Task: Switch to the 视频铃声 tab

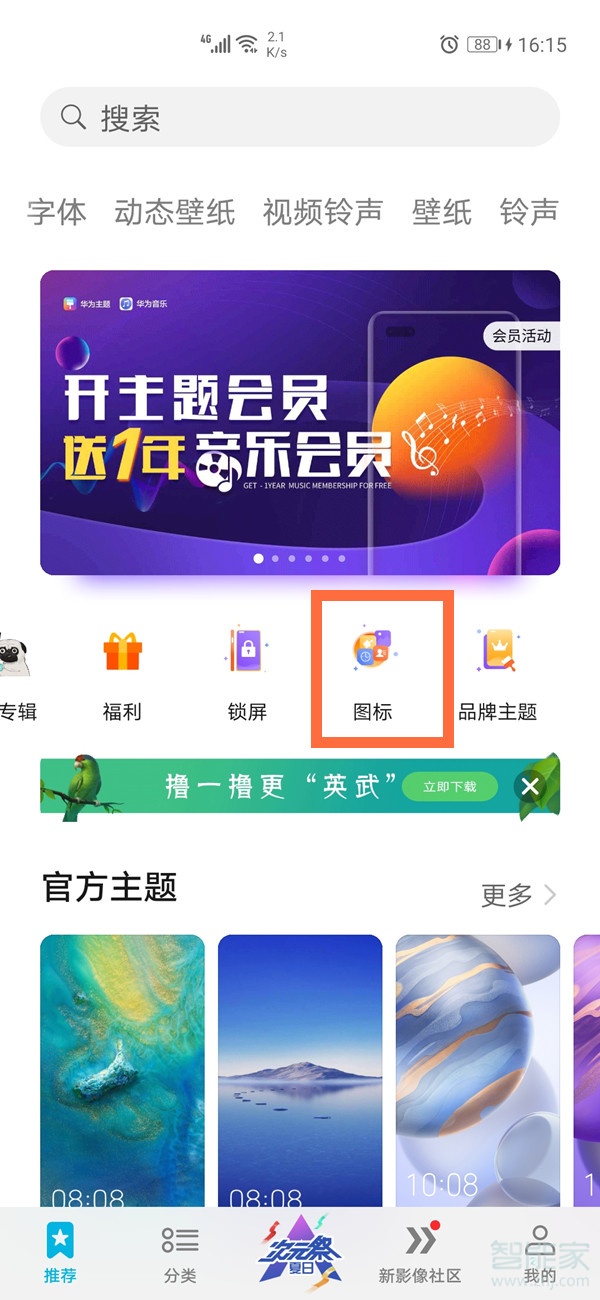Action: (323, 212)
